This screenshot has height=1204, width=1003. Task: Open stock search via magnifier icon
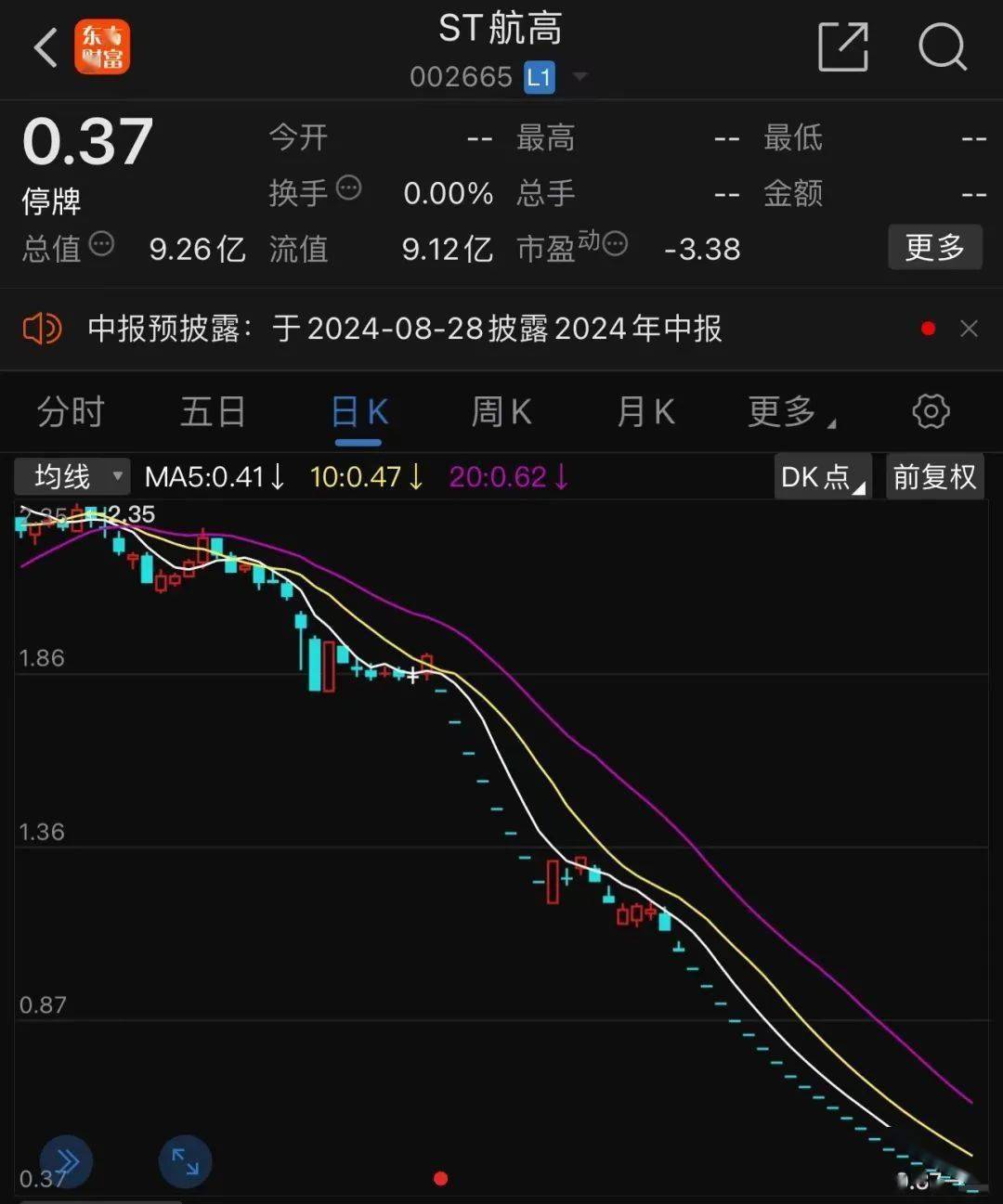click(943, 48)
